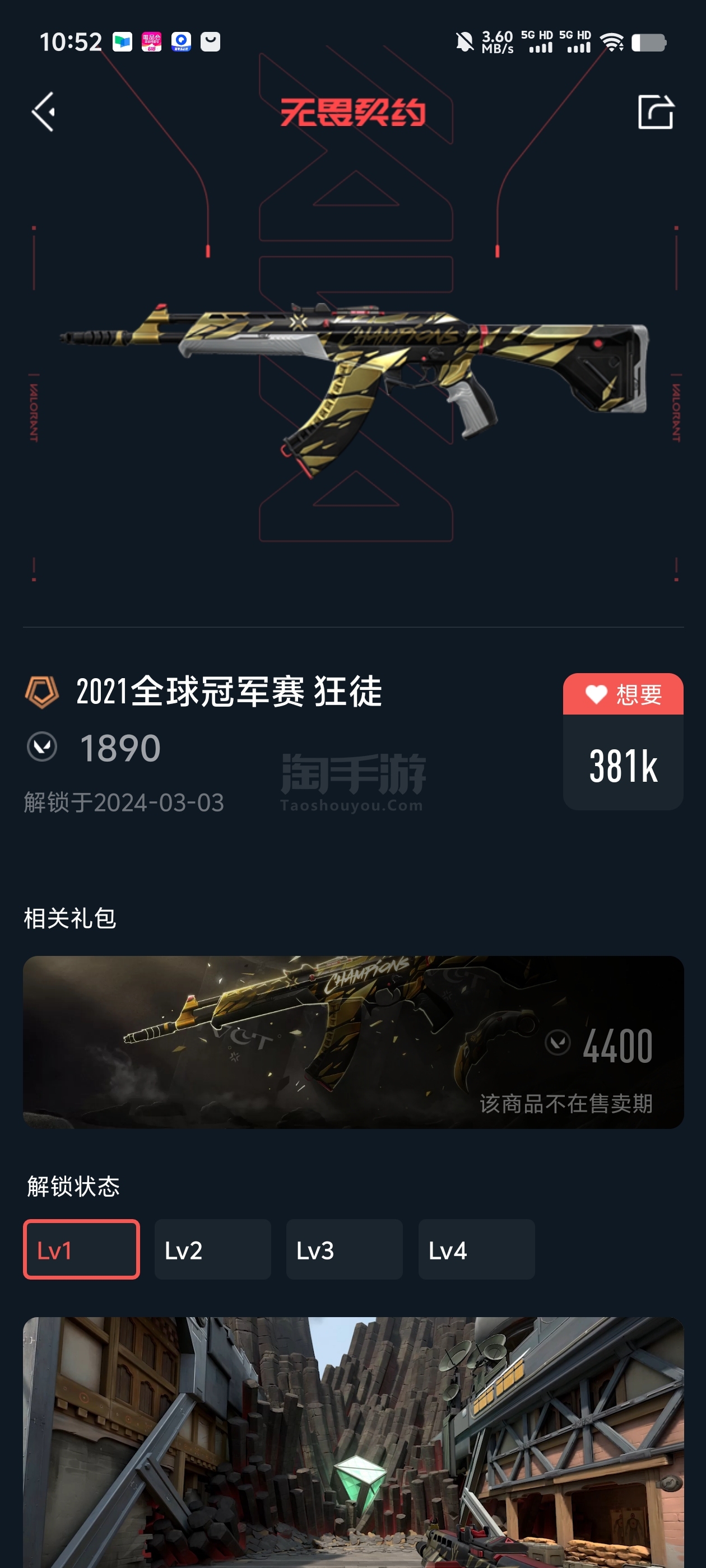
Task: Open the related 4400 bundle card
Action: 354,1042
